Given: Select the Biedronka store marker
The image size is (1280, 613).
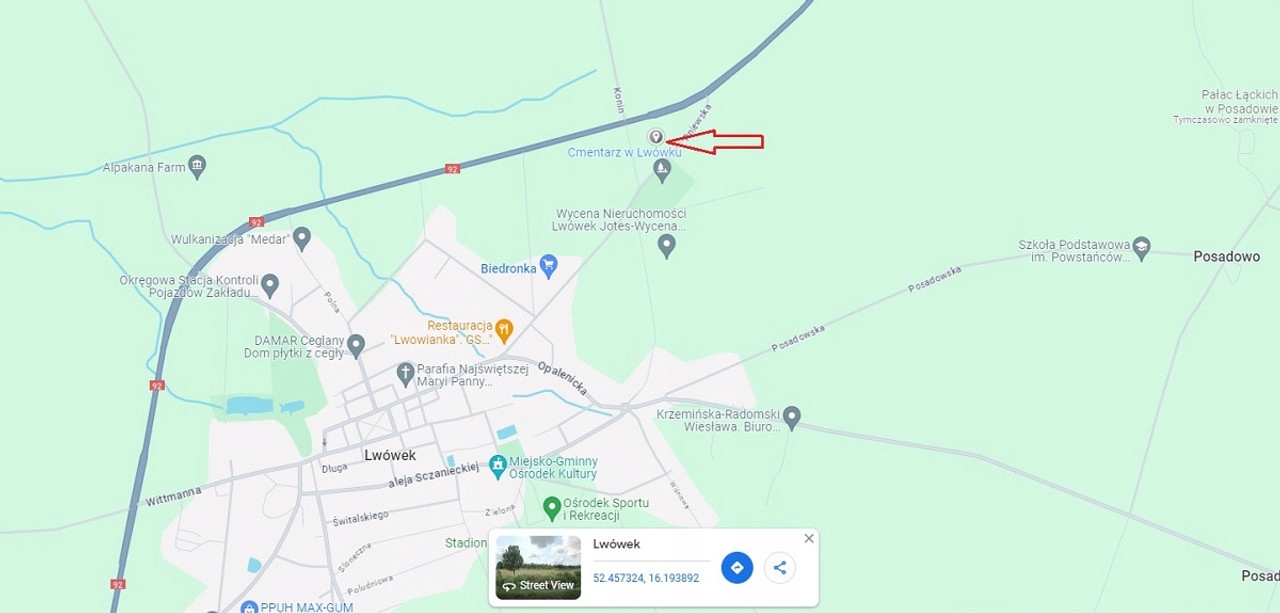Looking at the screenshot, I should tap(548, 265).
